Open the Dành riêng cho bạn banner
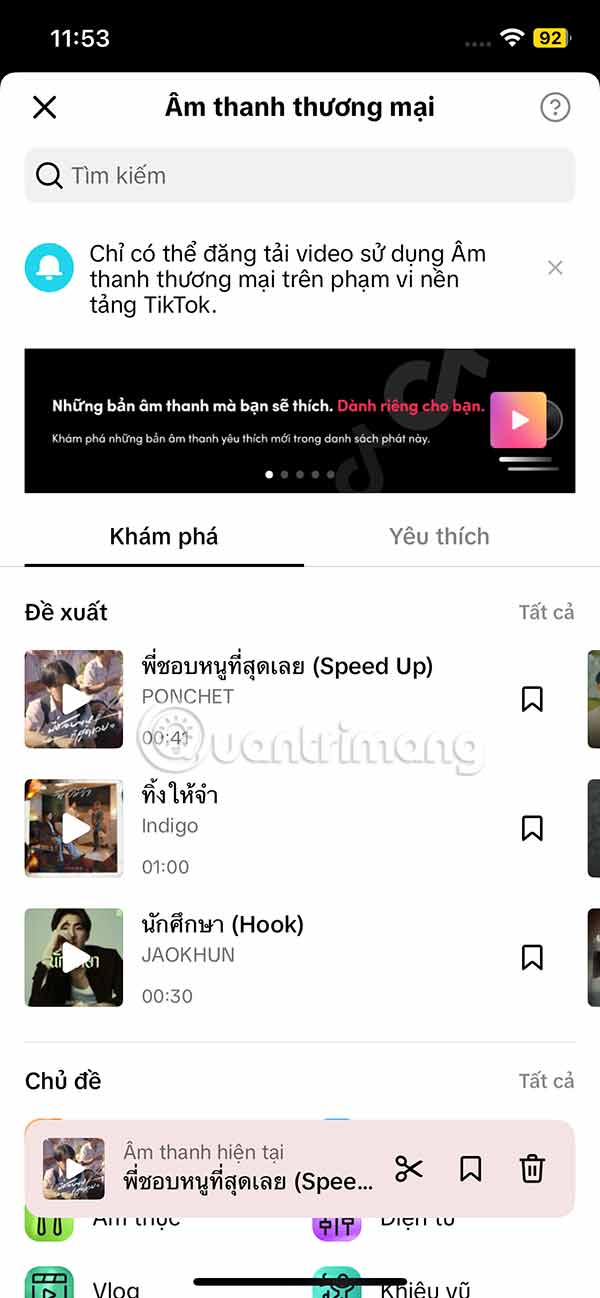Screen dimensions: 600x1298 pos(300,420)
